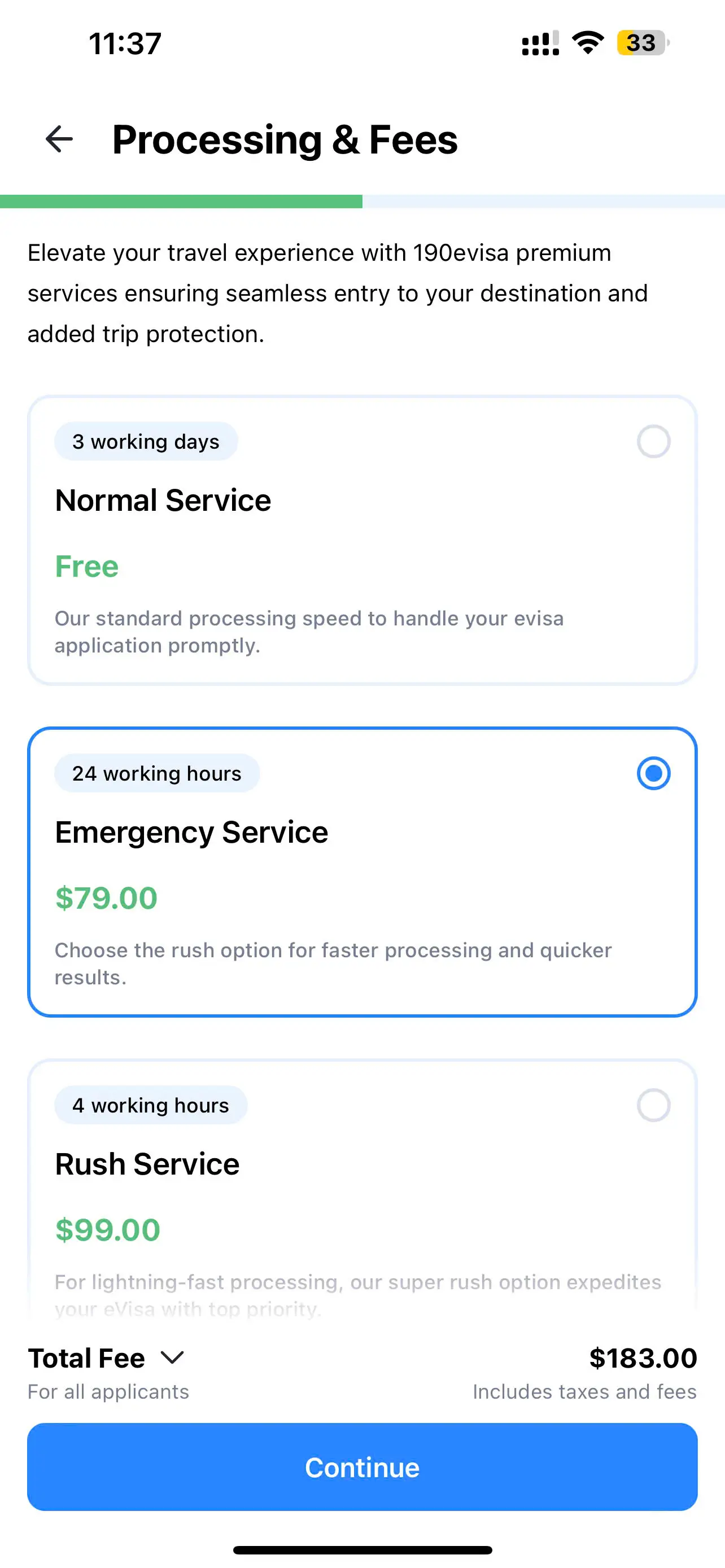Select the Normal Service radio button

pos(653,441)
